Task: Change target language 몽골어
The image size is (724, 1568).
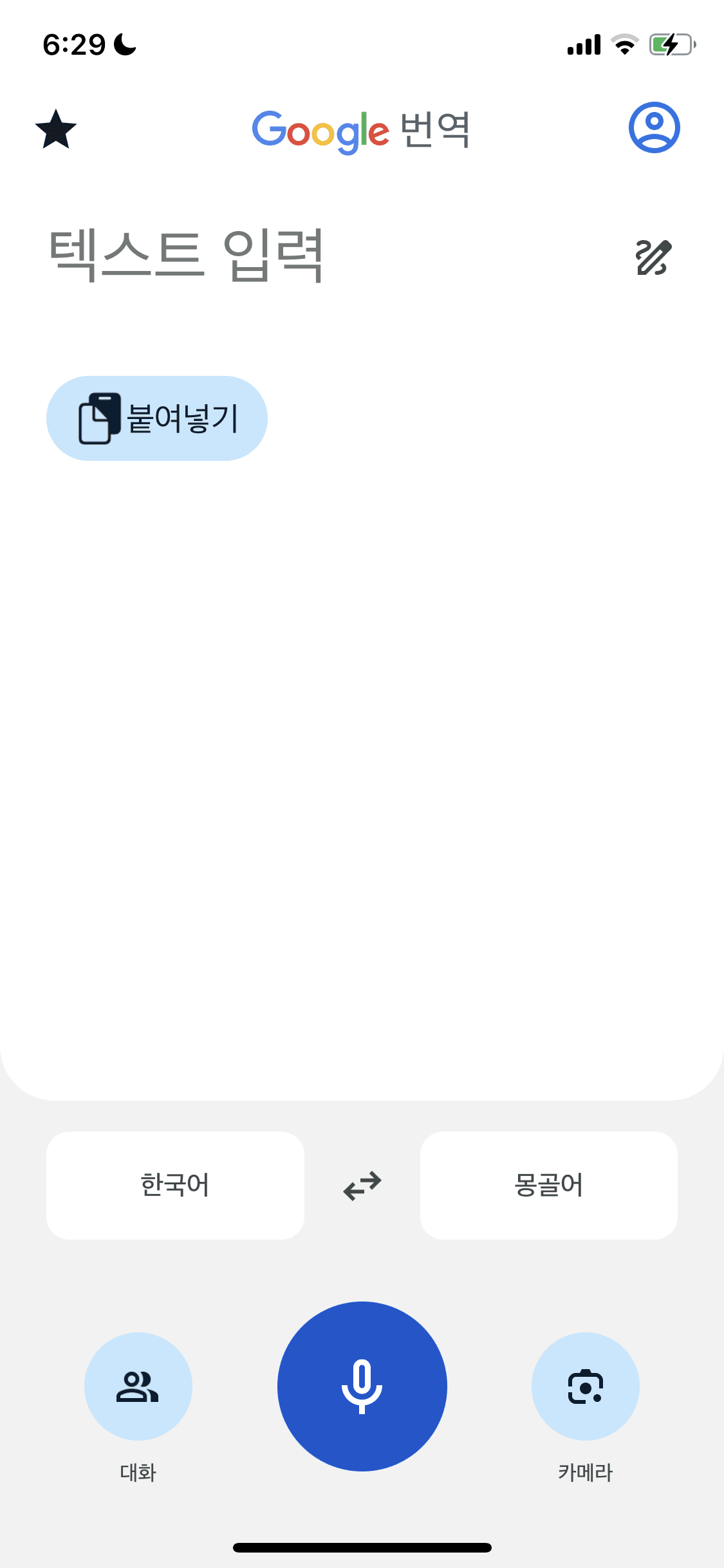Action: 548,1185
